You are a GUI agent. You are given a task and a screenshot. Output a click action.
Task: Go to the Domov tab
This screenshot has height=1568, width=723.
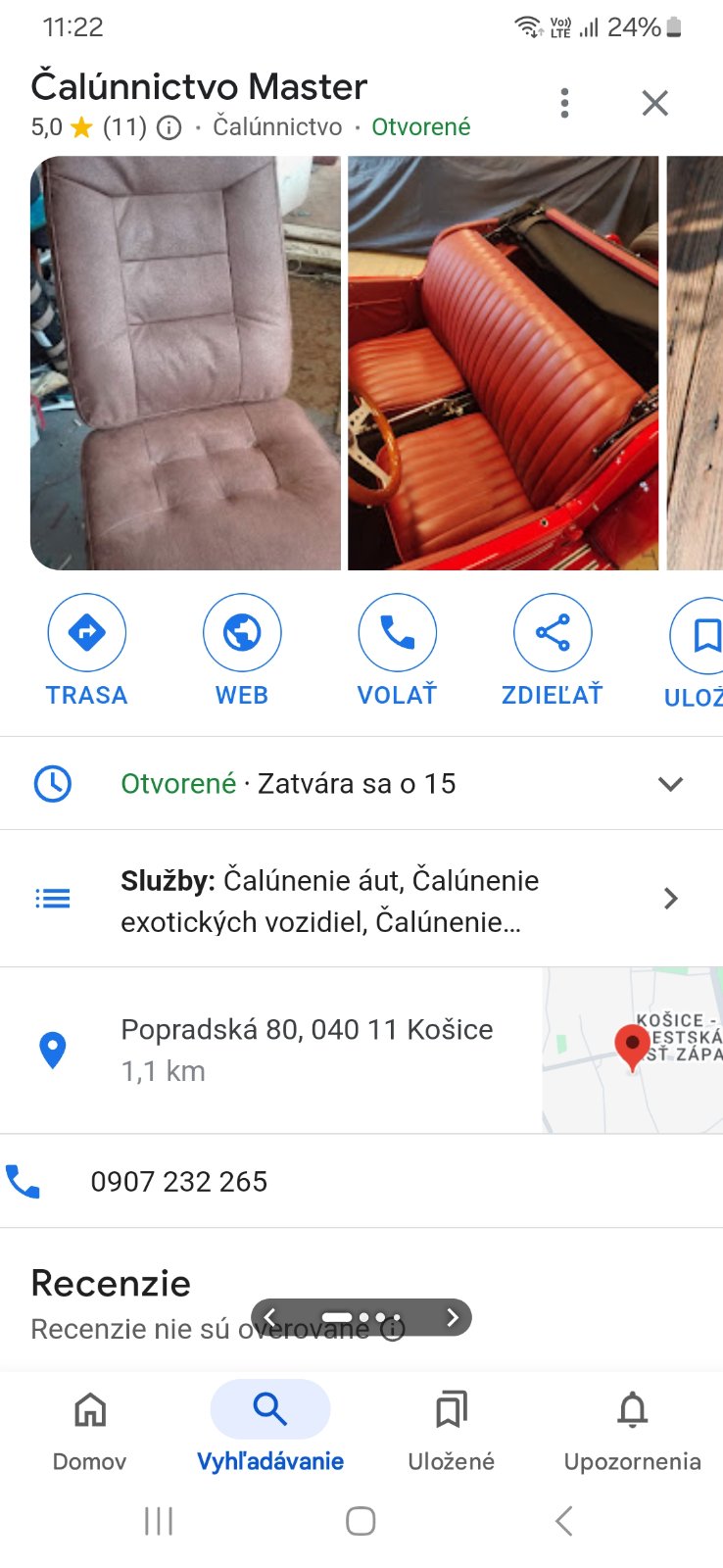pos(89,1429)
